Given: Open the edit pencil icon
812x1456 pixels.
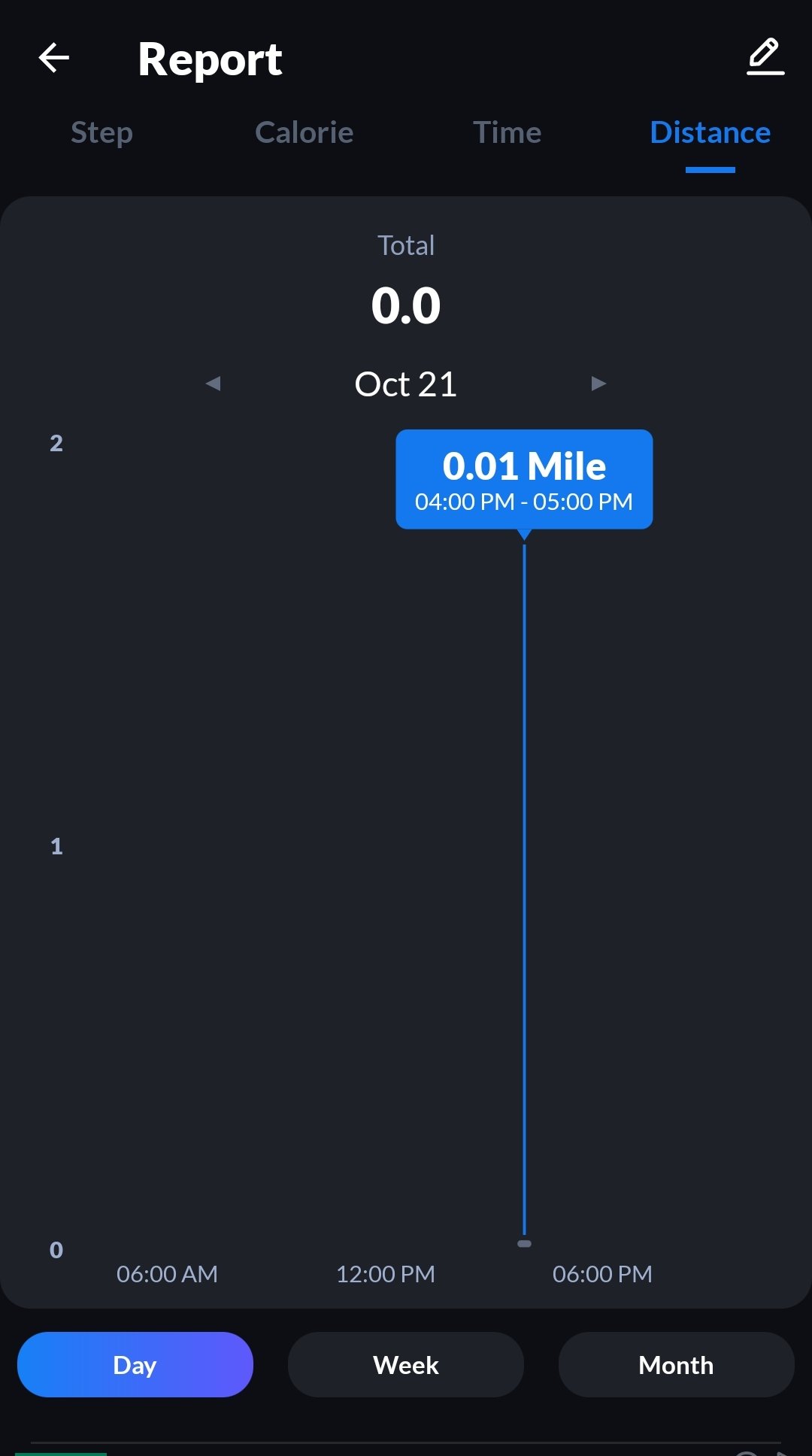Looking at the screenshot, I should [x=765, y=57].
